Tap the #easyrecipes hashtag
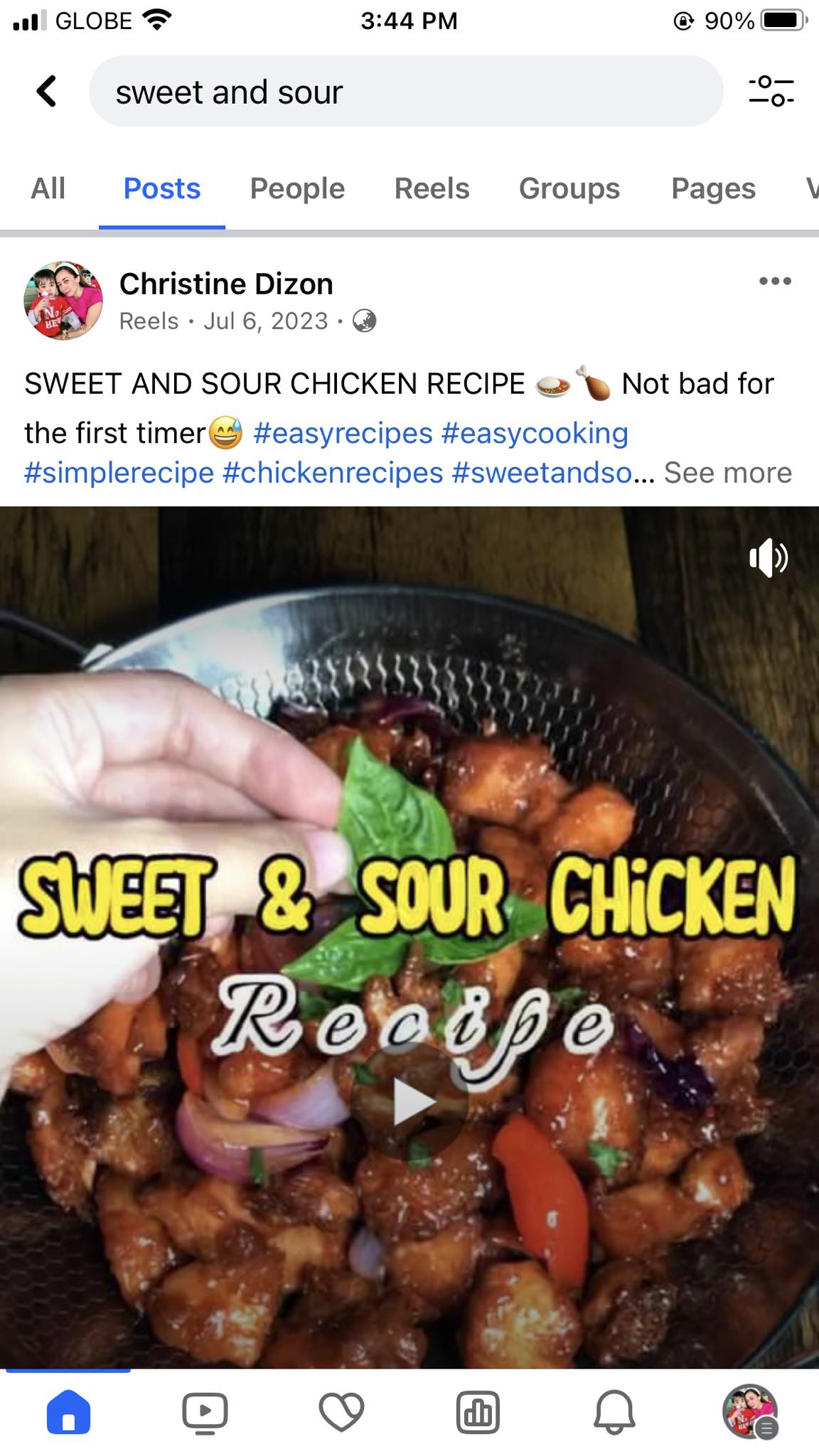 (x=343, y=433)
